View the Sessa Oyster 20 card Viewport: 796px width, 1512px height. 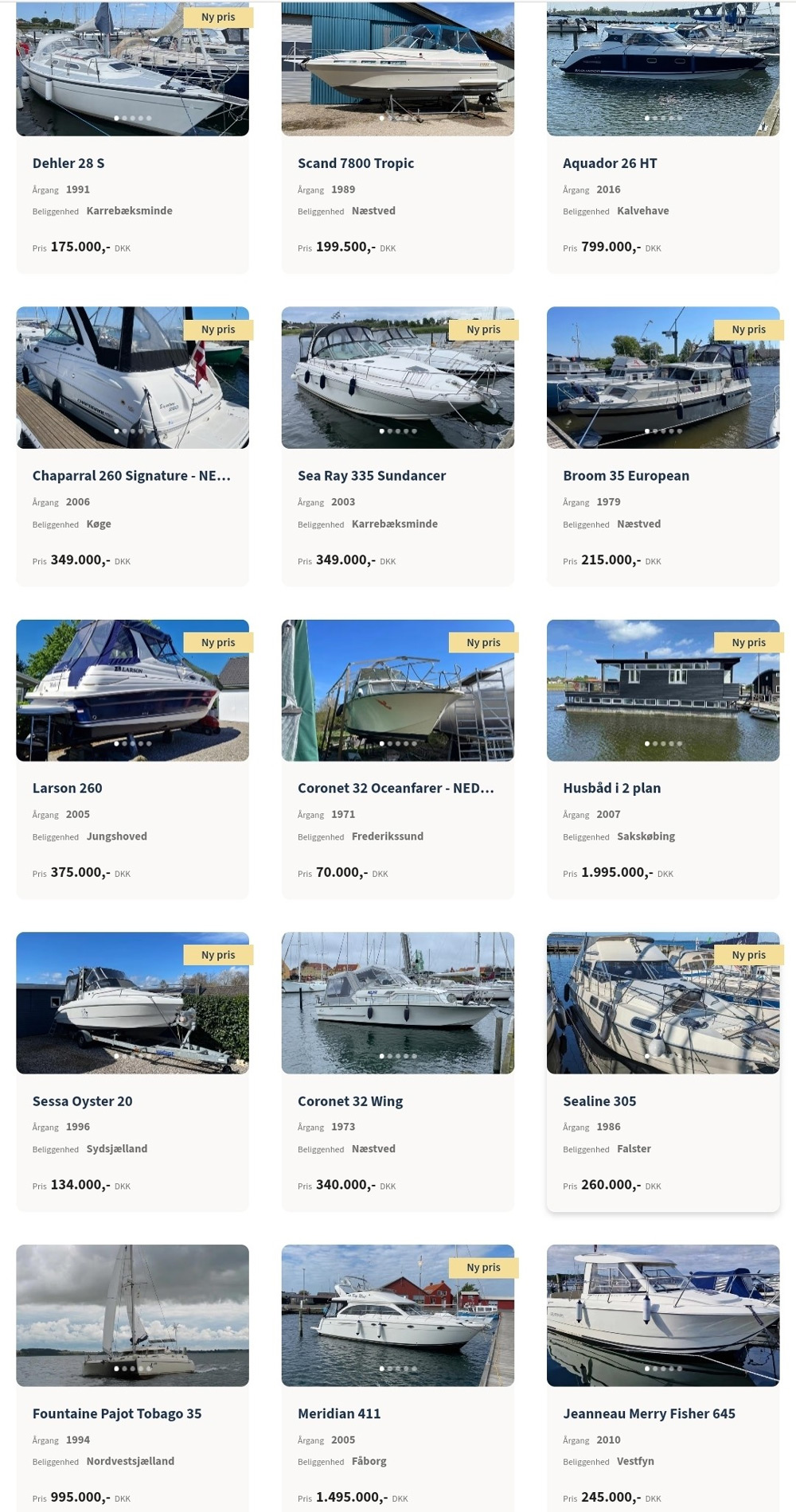click(83, 1101)
